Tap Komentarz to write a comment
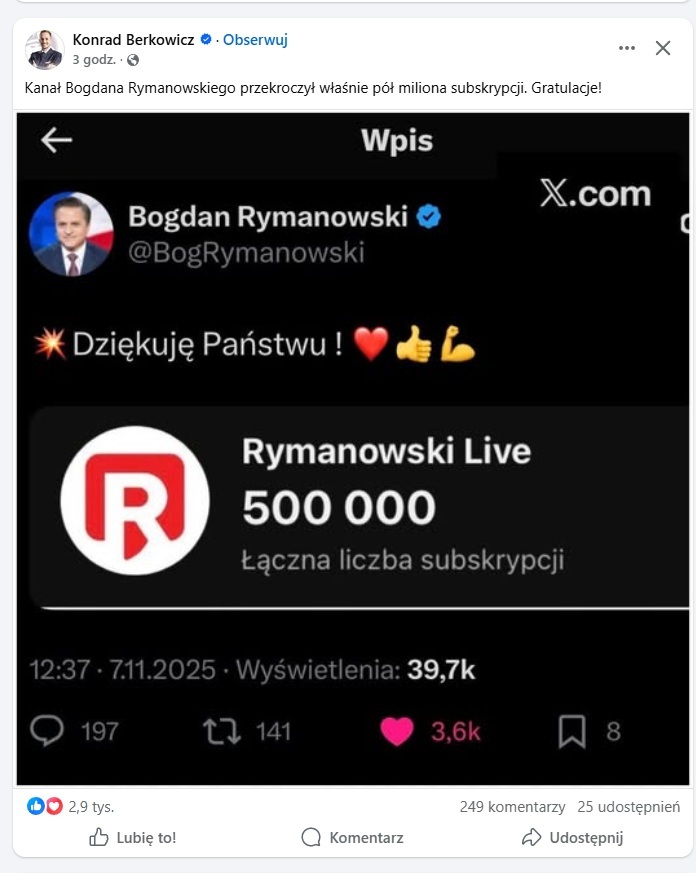 [353, 838]
